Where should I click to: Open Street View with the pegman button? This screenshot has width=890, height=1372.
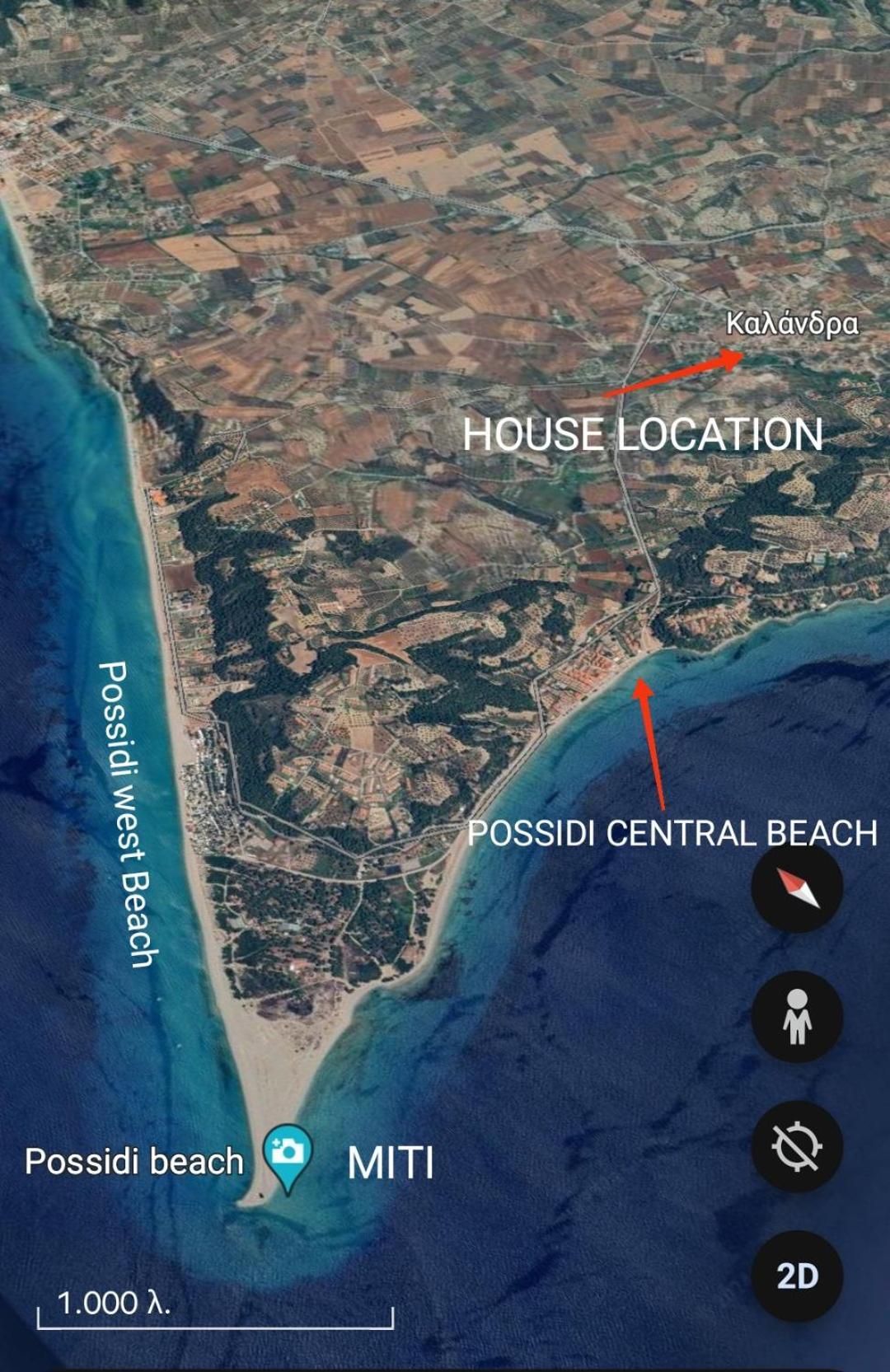[x=797, y=1017]
